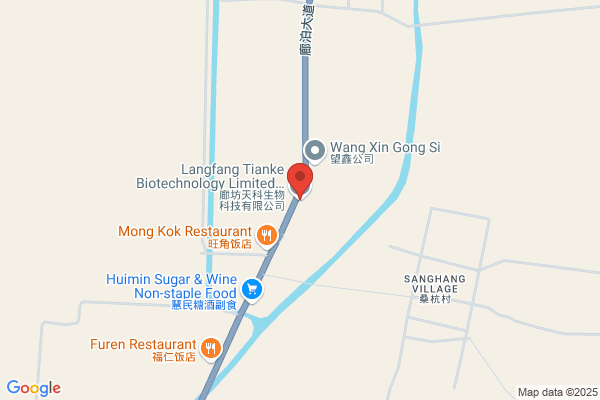The image size is (600, 400).
Task: Tap the red location pin
Action: pyautogui.click(x=300, y=181)
